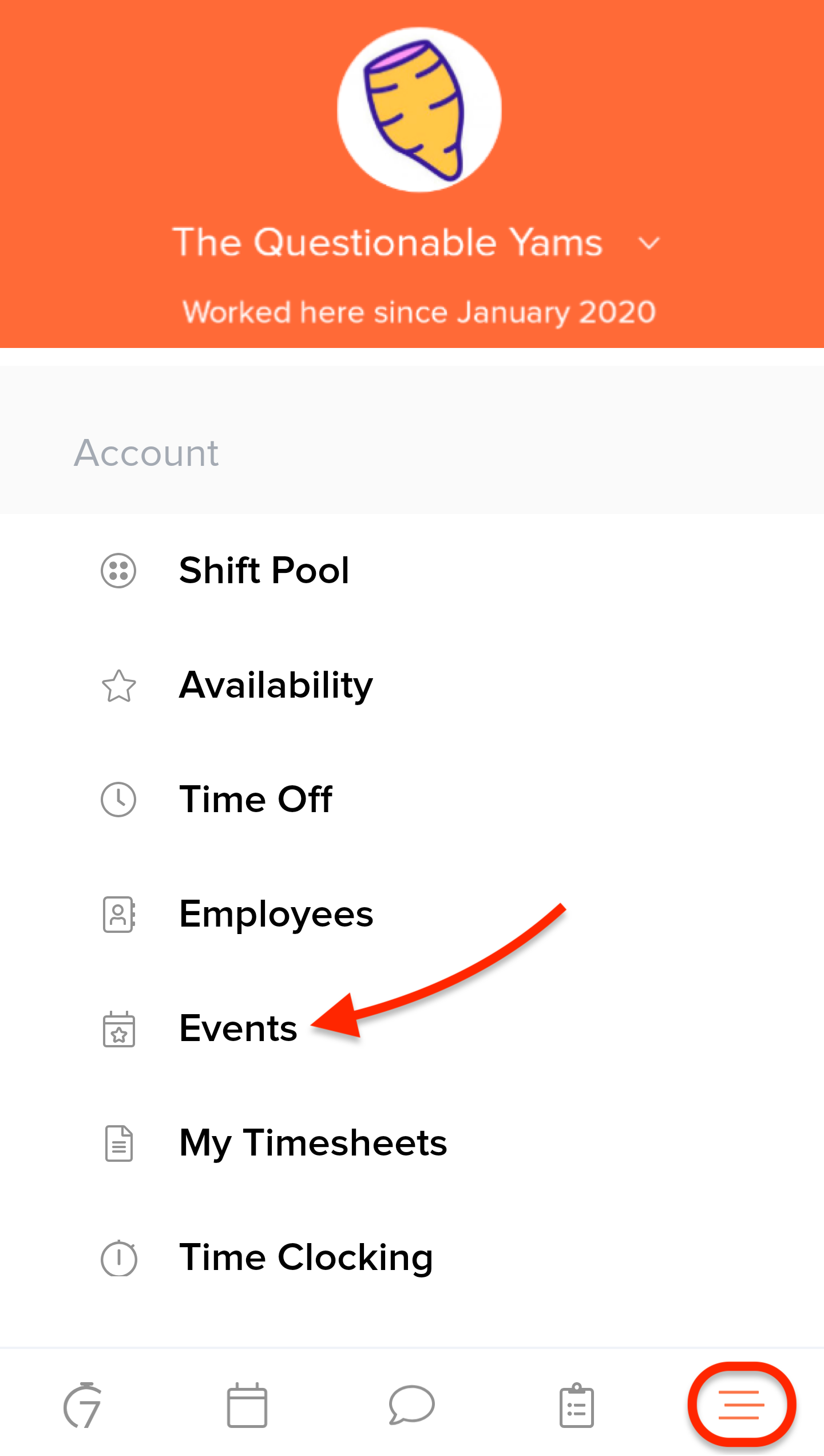The width and height of the screenshot is (824, 1456).
Task: Open Shift Pool
Action: pyautogui.click(x=412, y=571)
